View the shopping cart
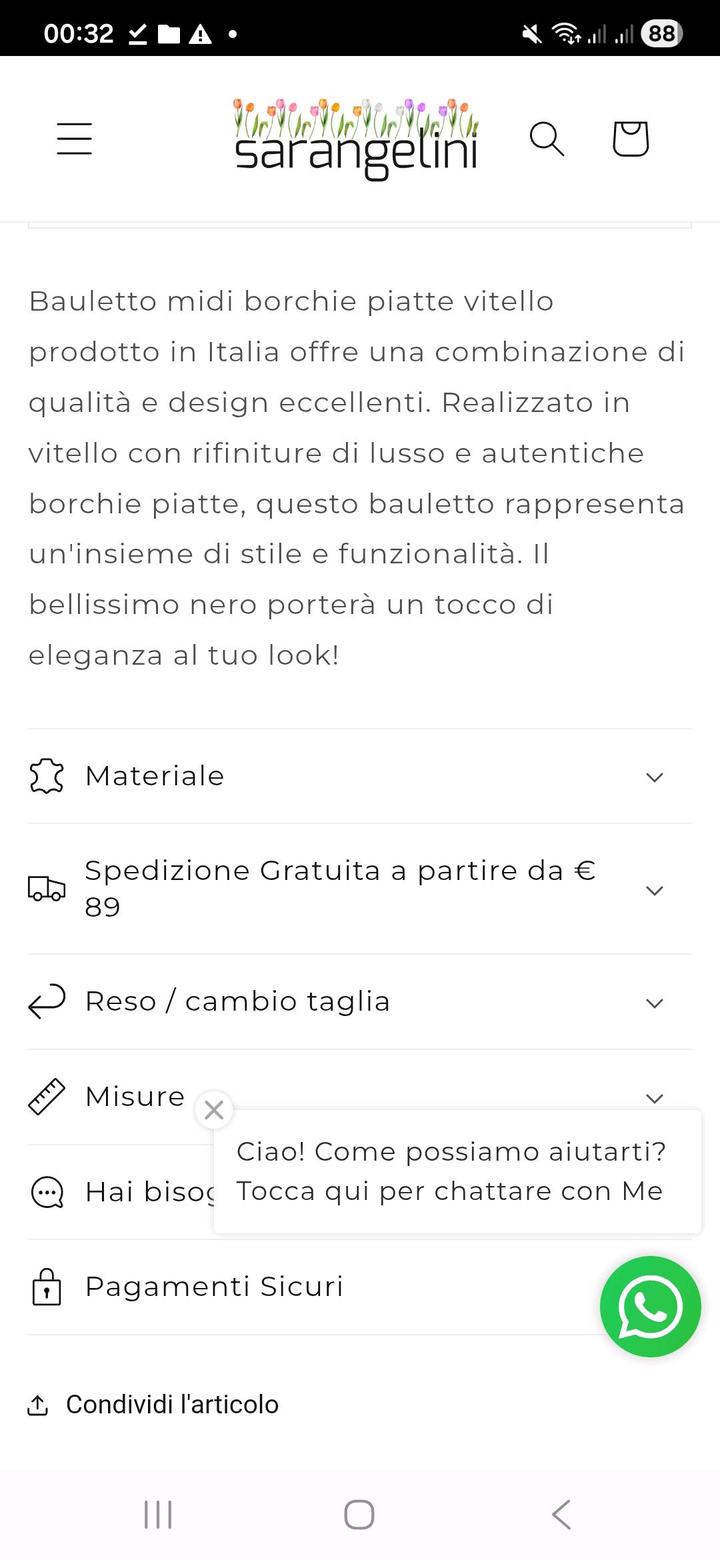This screenshot has width=720, height=1560. click(630, 139)
